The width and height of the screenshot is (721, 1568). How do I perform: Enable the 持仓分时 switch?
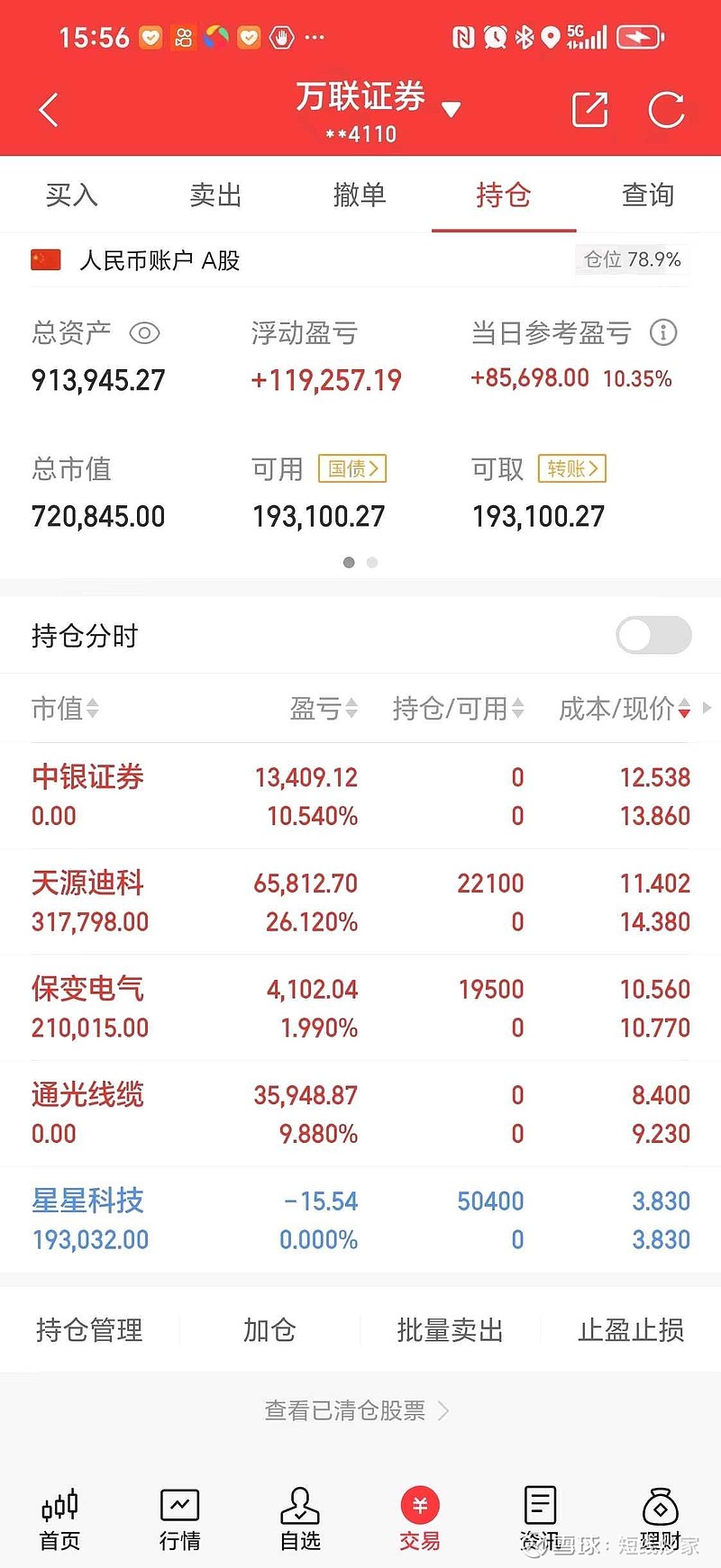tap(653, 636)
